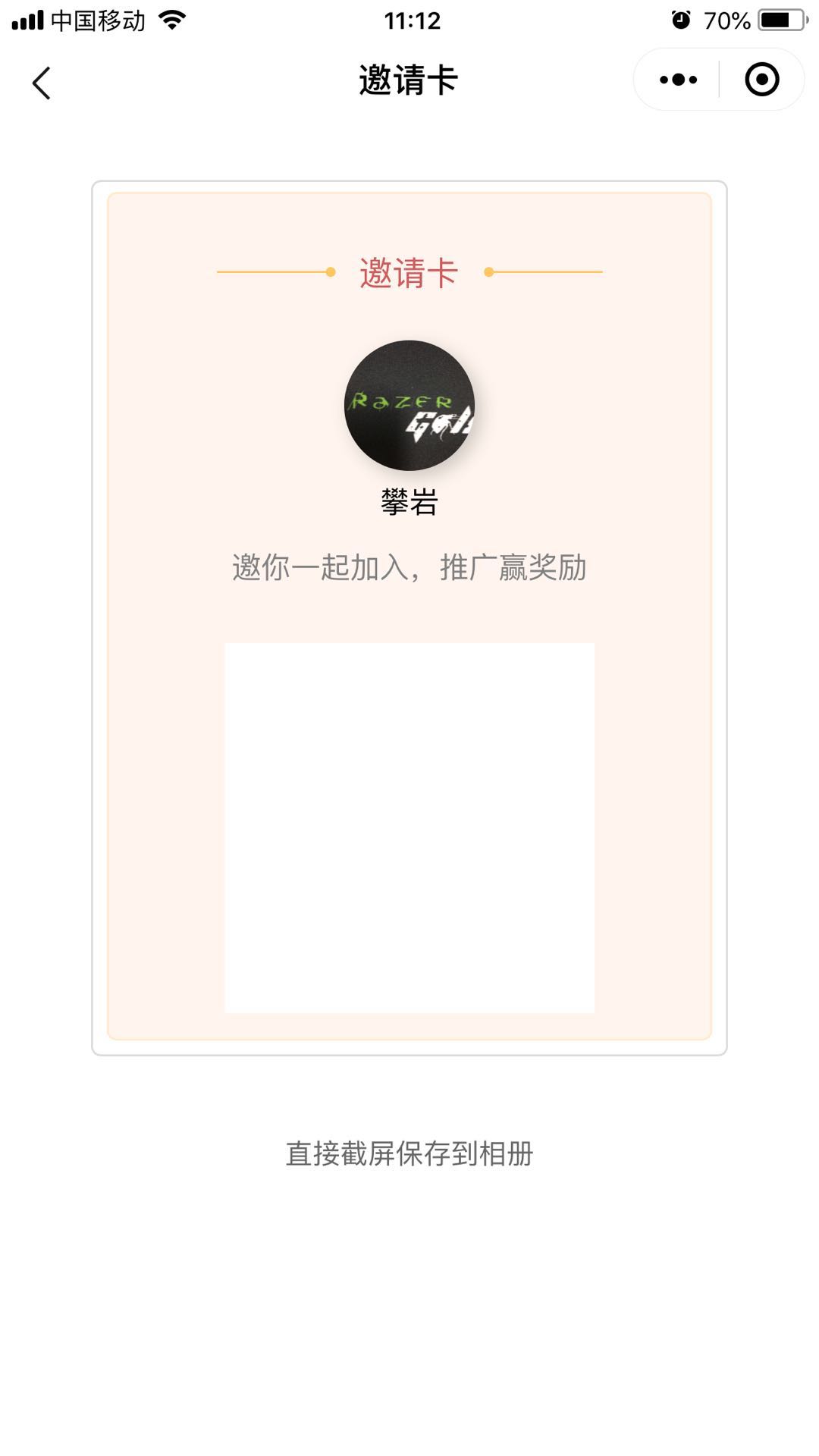Go back from the 邀请卡 page
The width and height of the screenshot is (819, 1456).
42,82
